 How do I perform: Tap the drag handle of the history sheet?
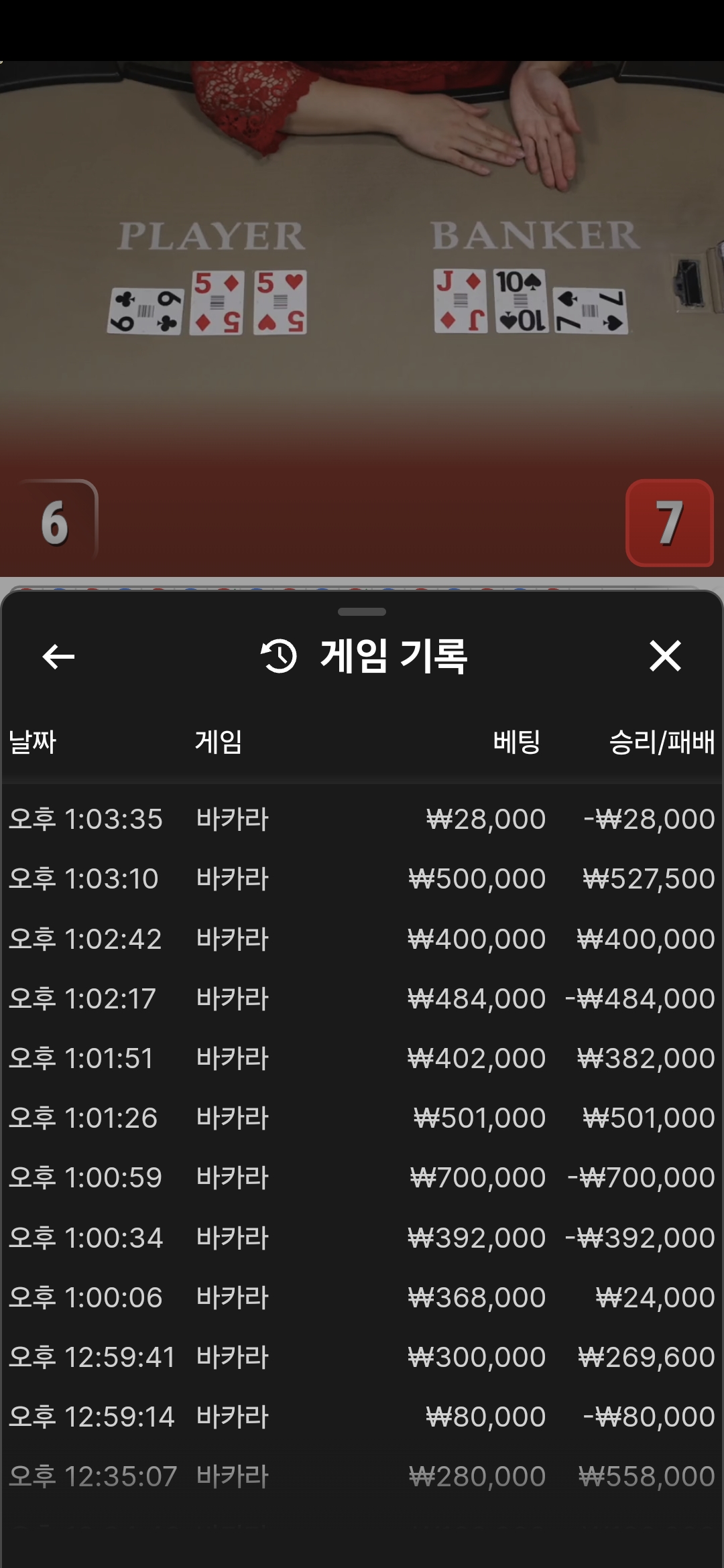362,612
